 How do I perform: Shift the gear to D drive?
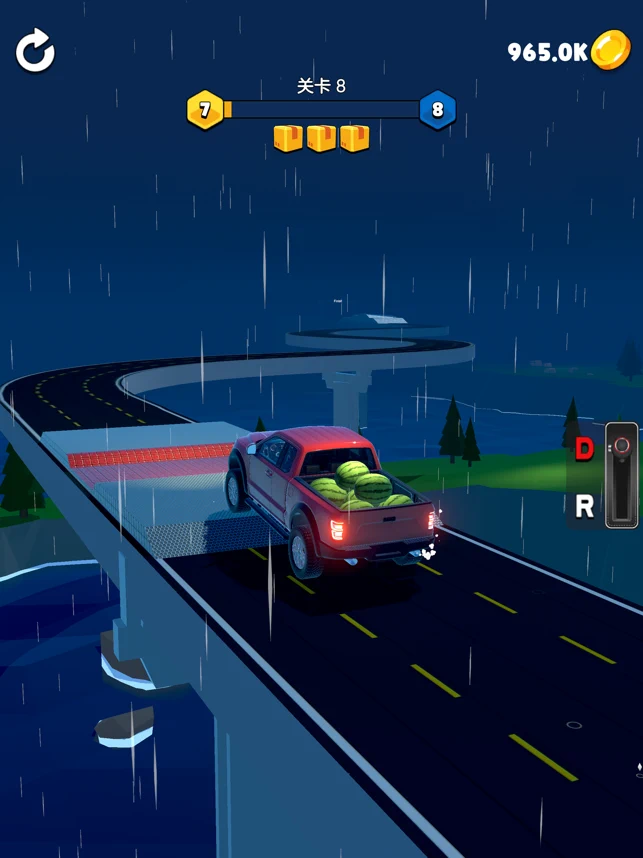point(584,449)
